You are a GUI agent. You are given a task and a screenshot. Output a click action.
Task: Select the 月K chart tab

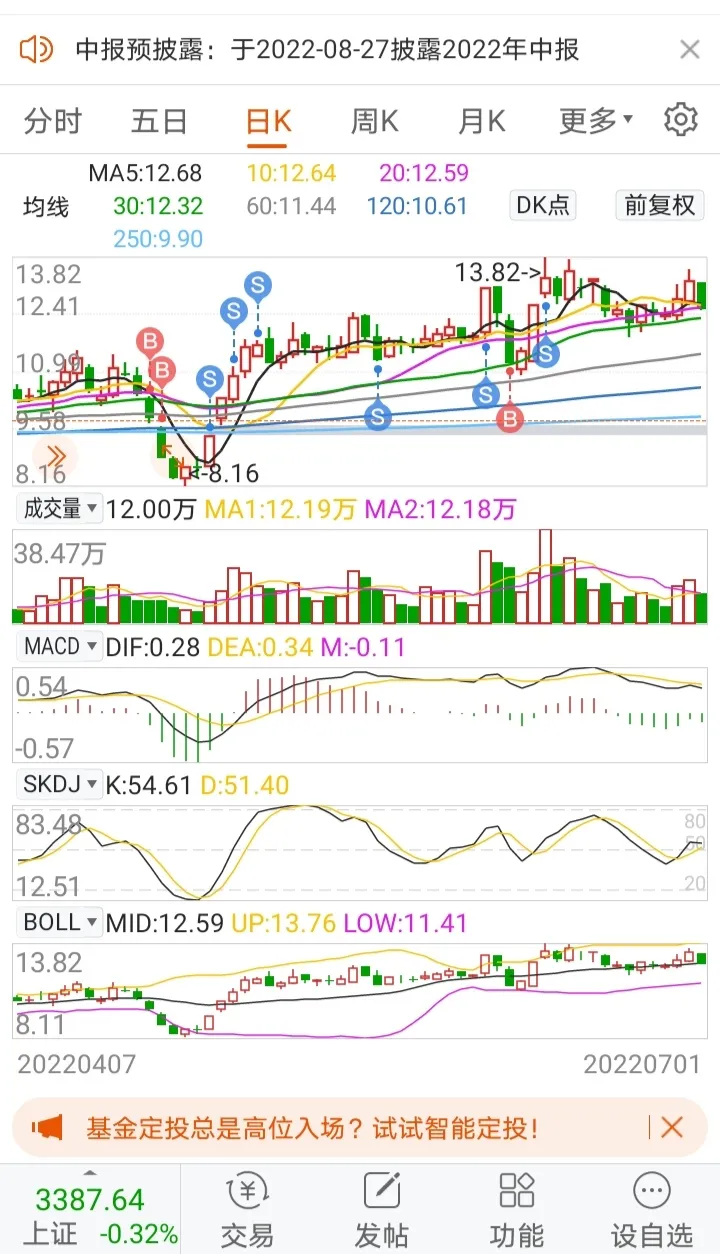481,122
